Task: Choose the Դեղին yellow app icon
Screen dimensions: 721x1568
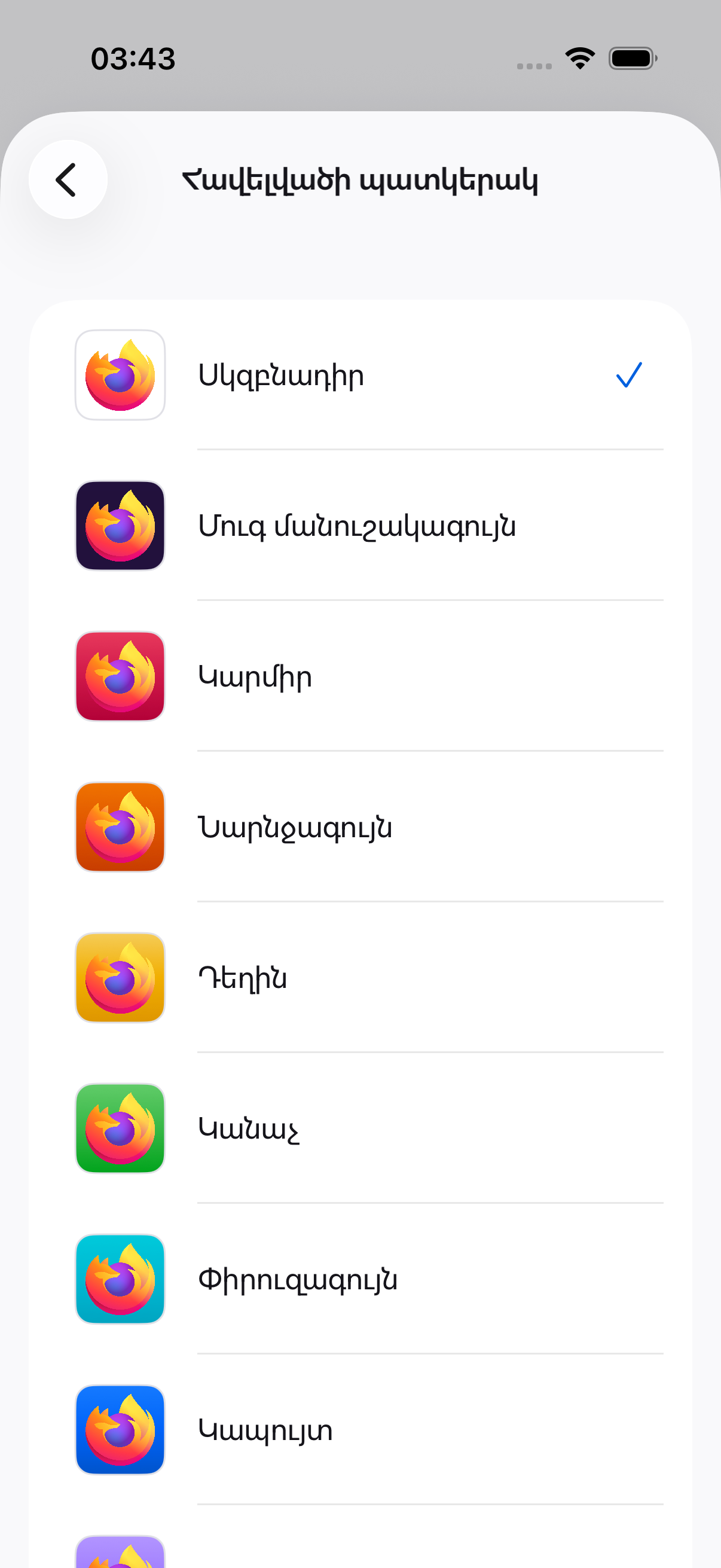Action: tap(360, 978)
